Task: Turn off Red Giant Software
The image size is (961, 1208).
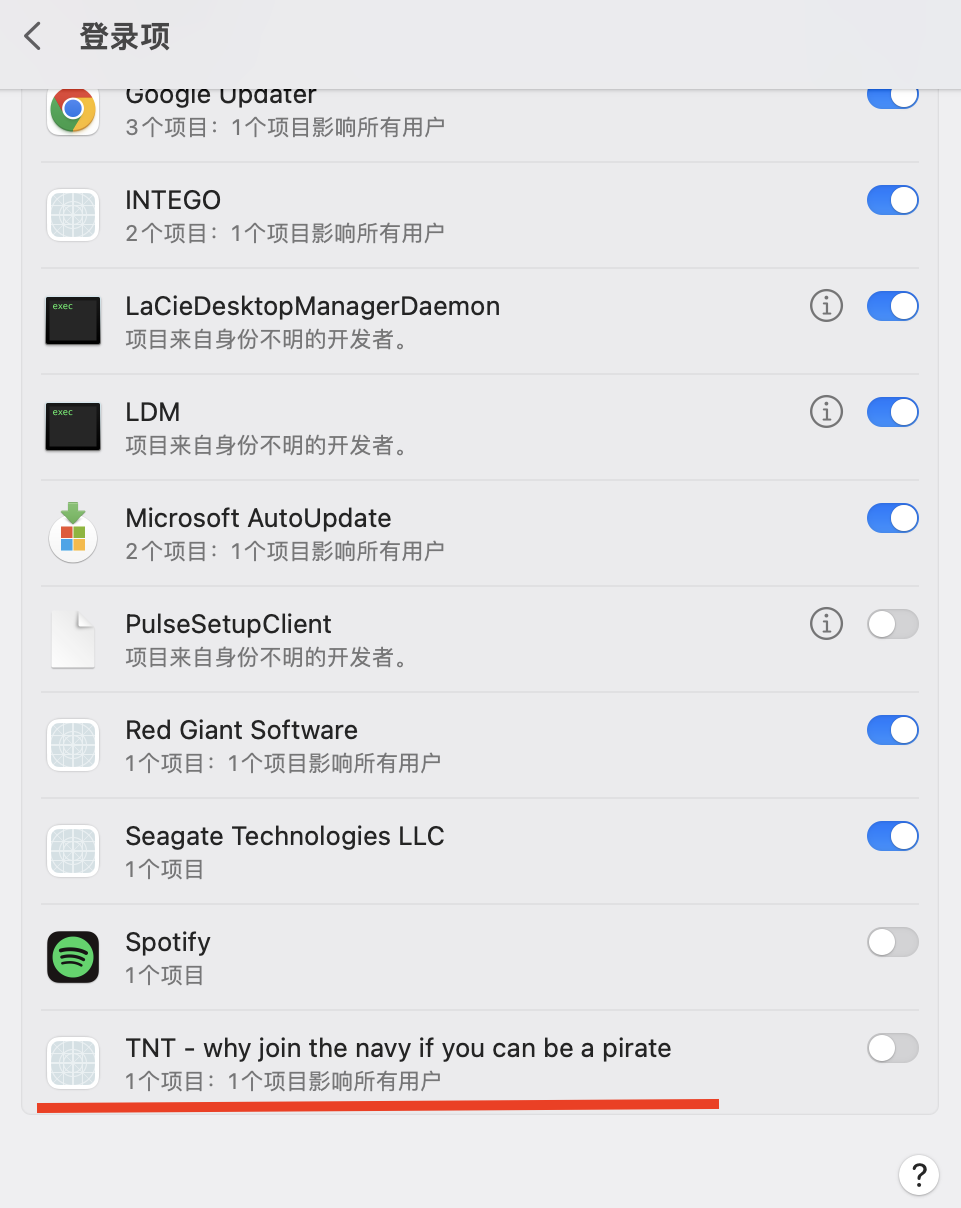Action: point(892,730)
